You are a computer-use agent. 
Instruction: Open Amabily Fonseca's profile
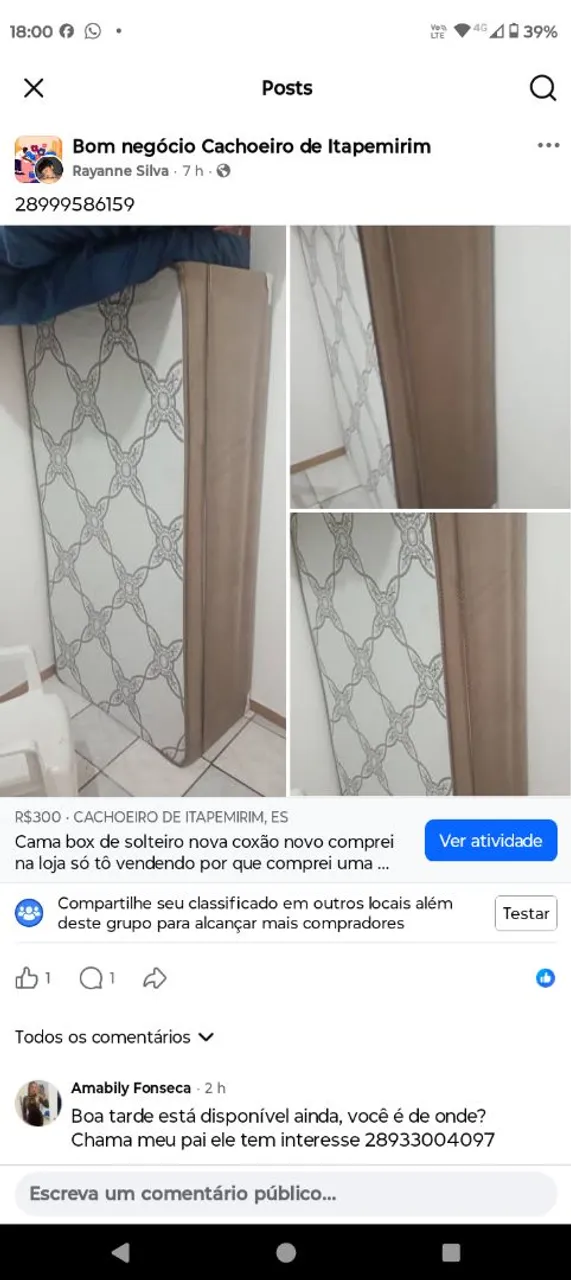tap(130, 1088)
